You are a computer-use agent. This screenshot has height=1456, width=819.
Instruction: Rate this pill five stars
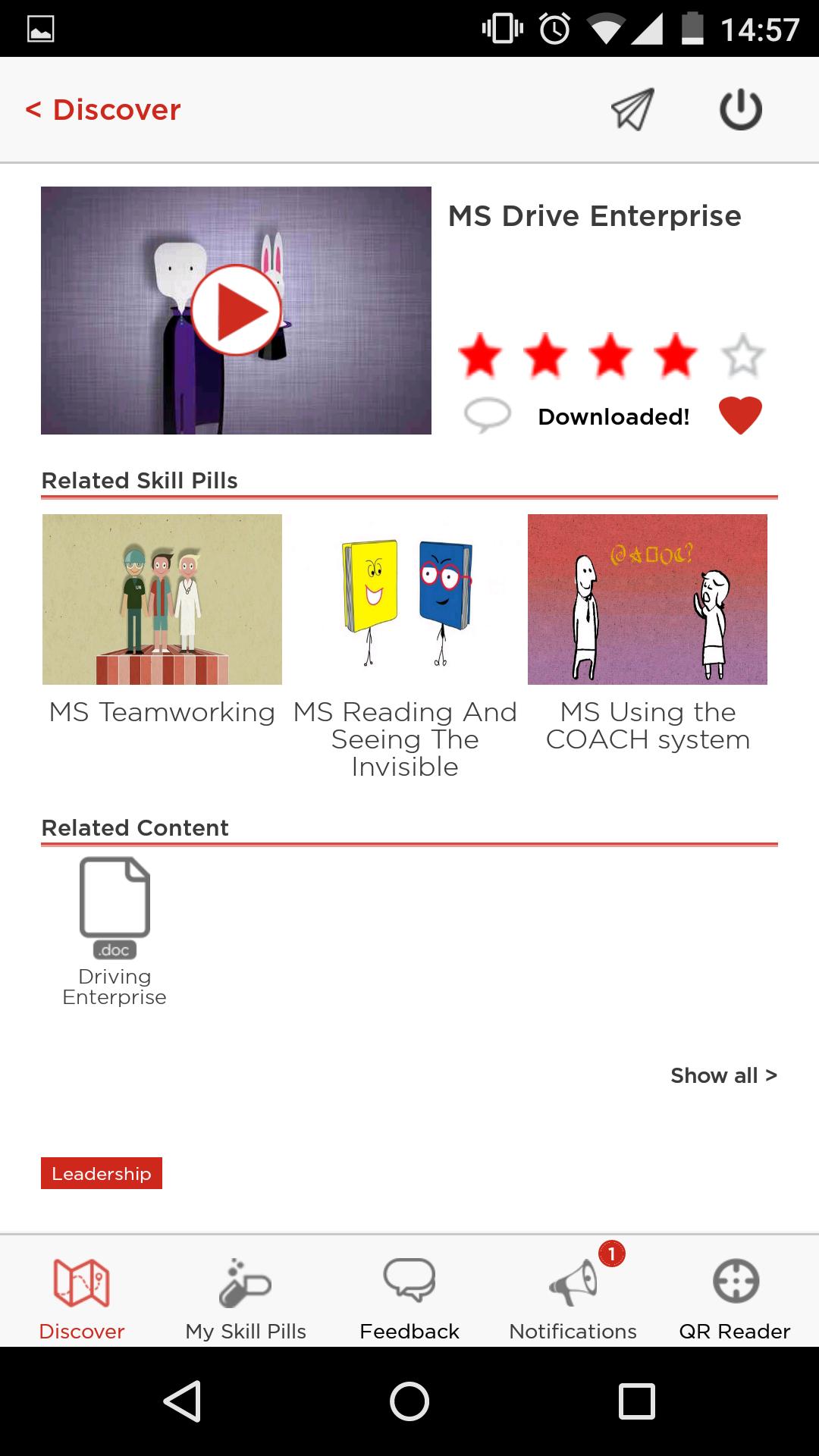point(742,356)
